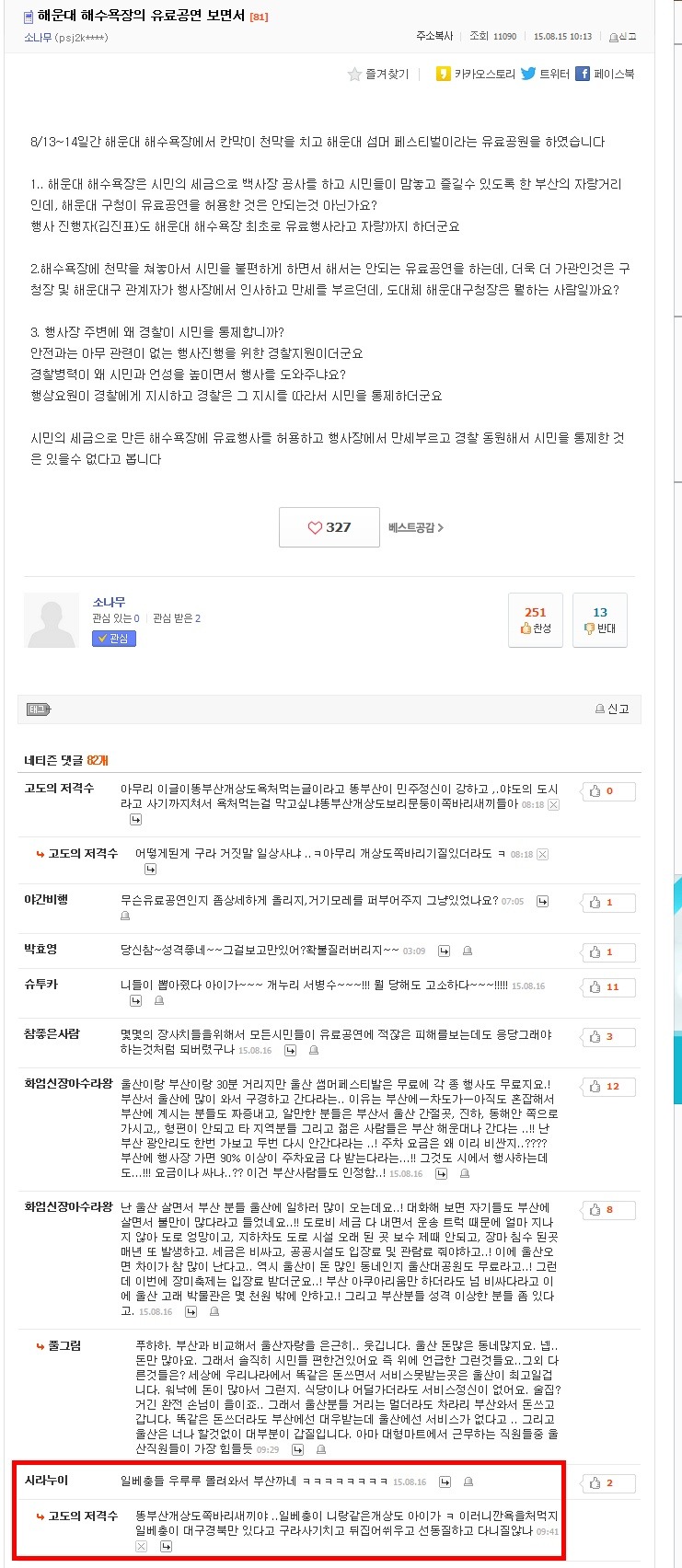Open the 베스트공감 link
The height and width of the screenshot is (1568, 682).
click(416, 527)
